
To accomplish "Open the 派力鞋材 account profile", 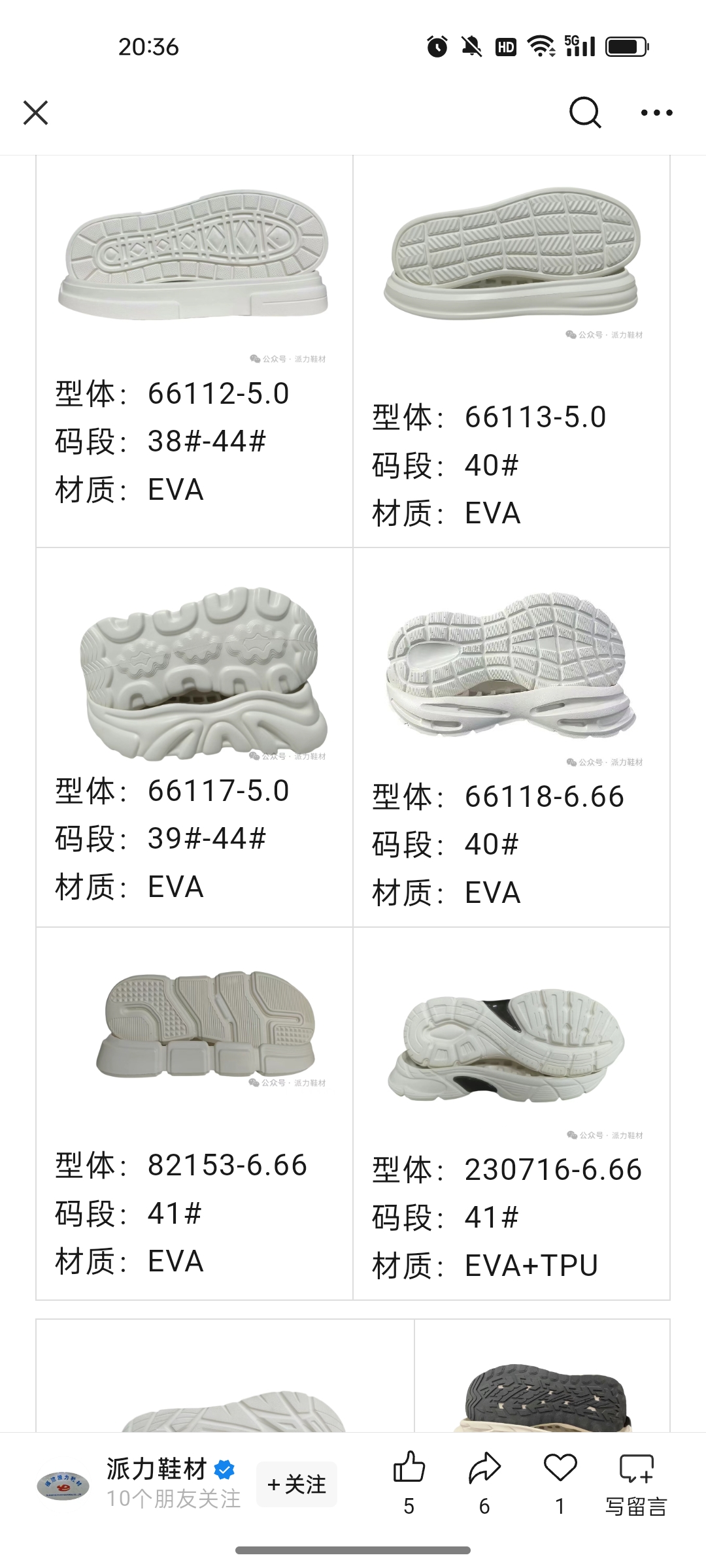I will click(x=157, y=1469).
